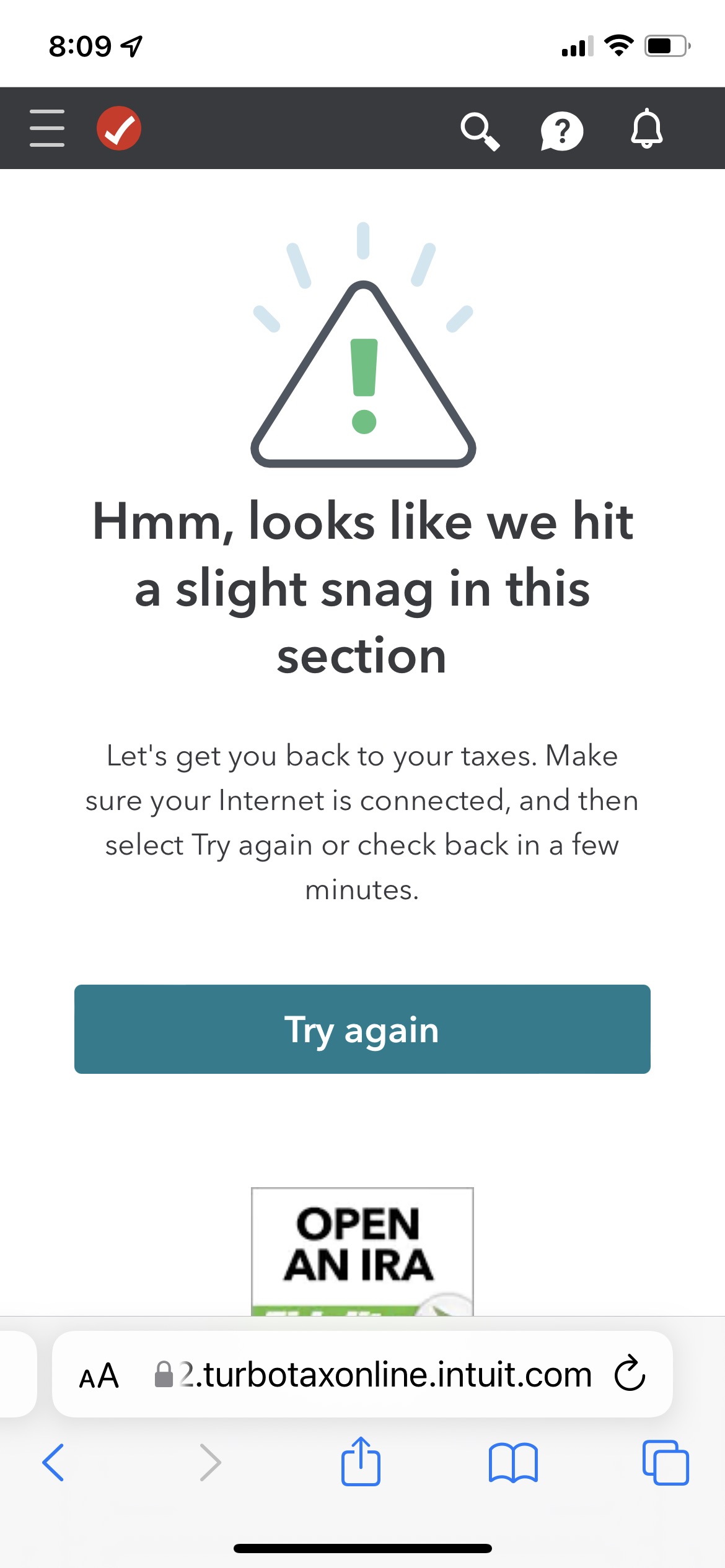This screenshot has height=1568, width=725.
Task: Open the hamburger menu
Action: point(47,128)
